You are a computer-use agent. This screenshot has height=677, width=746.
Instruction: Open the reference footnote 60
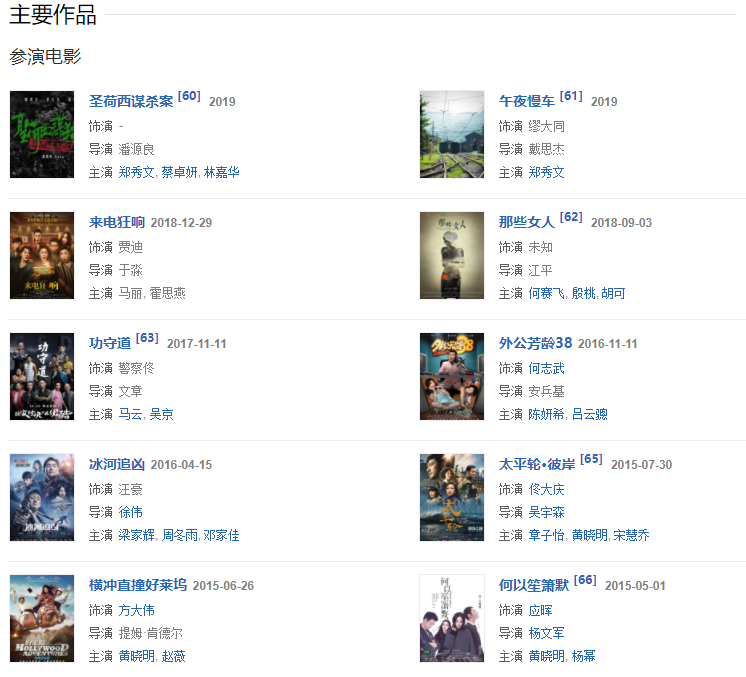point(189,96)
